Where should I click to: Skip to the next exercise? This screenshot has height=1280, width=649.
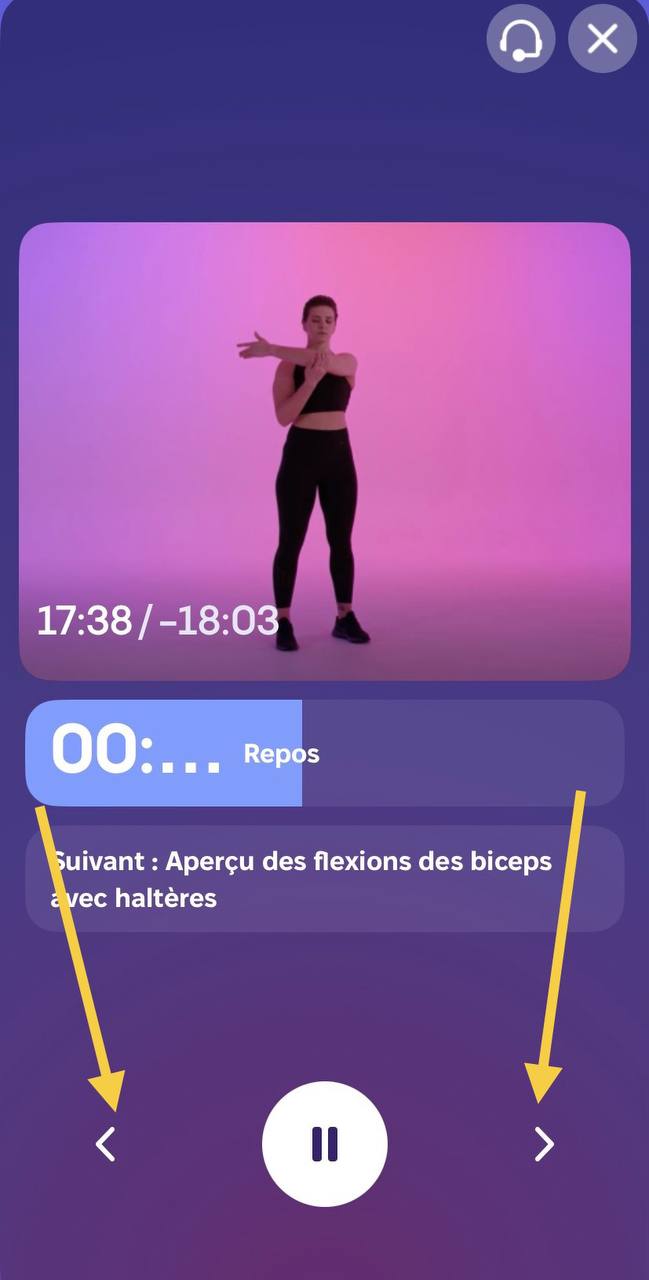(543, 1144)
